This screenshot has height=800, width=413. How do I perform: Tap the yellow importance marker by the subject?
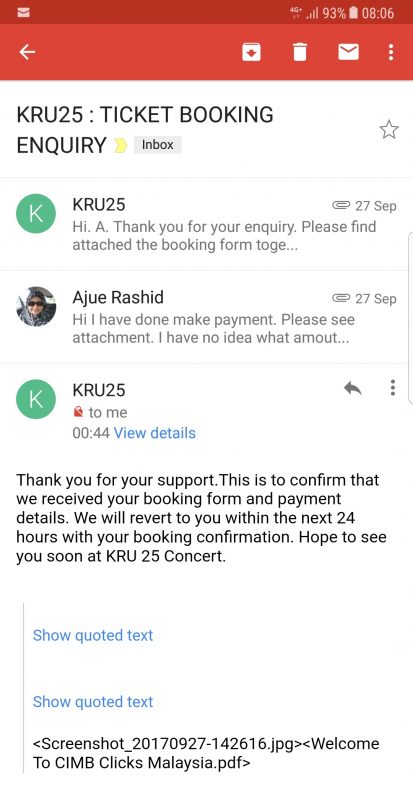pyautogui.click(x=120, y=145)
